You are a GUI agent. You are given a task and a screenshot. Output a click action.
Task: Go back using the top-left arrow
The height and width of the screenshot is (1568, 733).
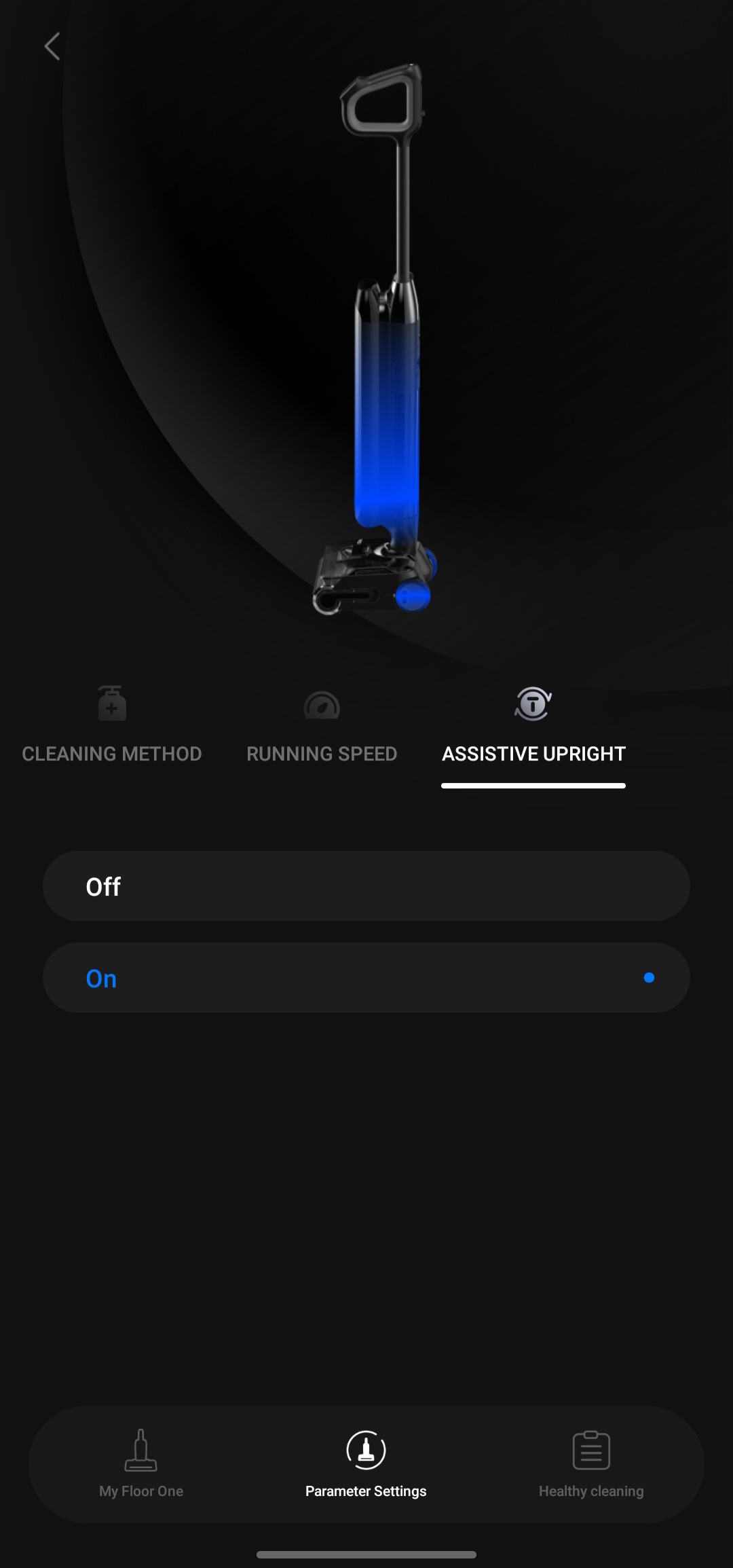click(52, 47)
